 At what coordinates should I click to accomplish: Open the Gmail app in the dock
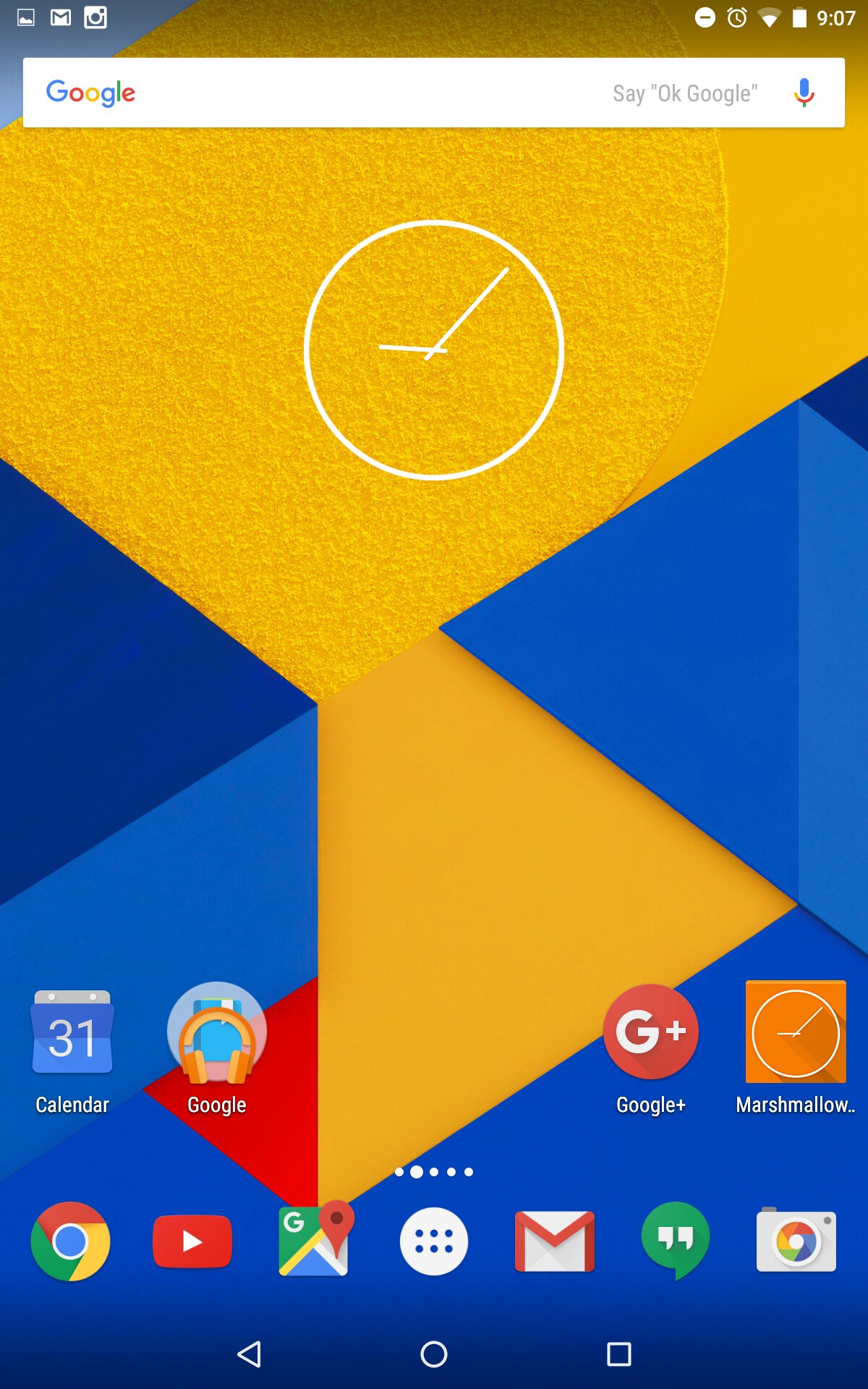tap(555, 1241)
